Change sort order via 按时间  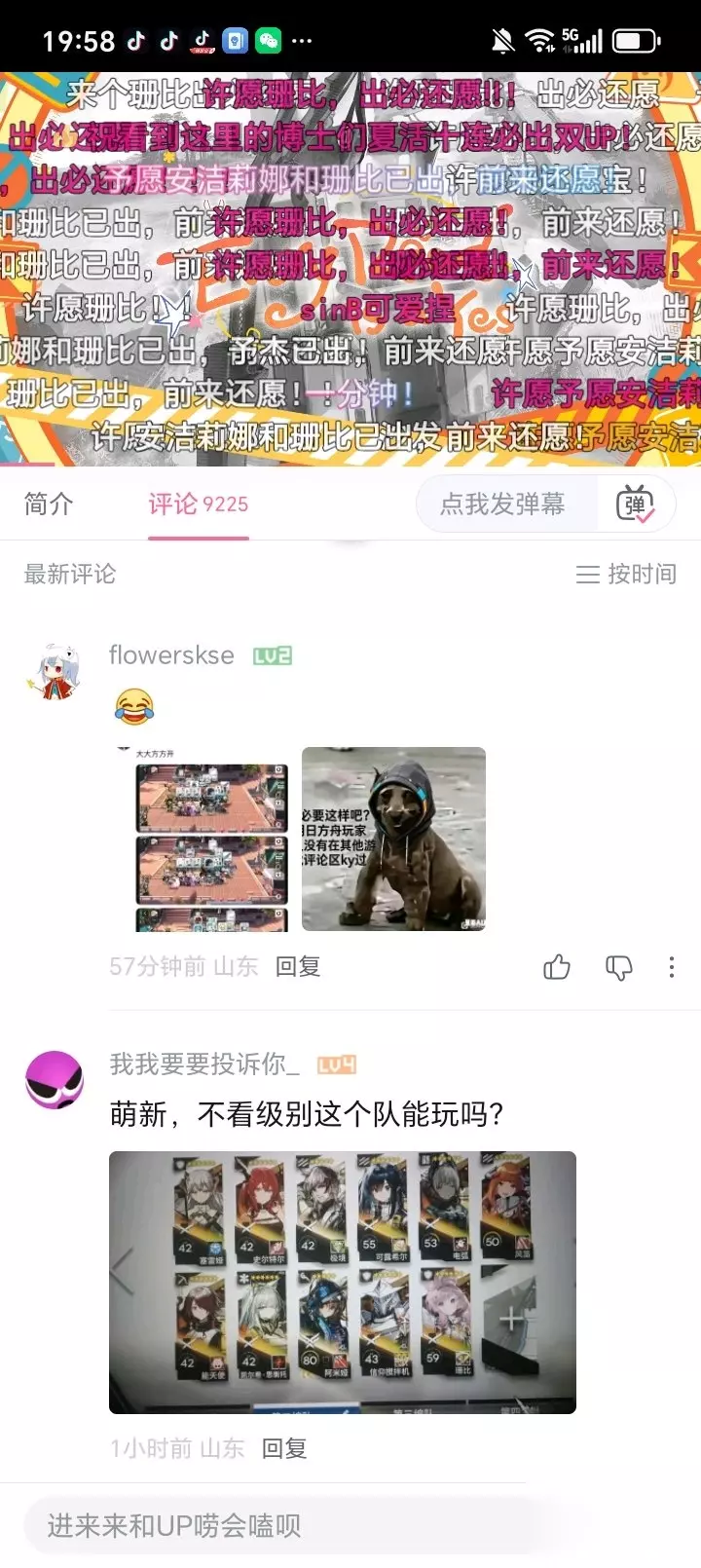(x=626, y=575)
